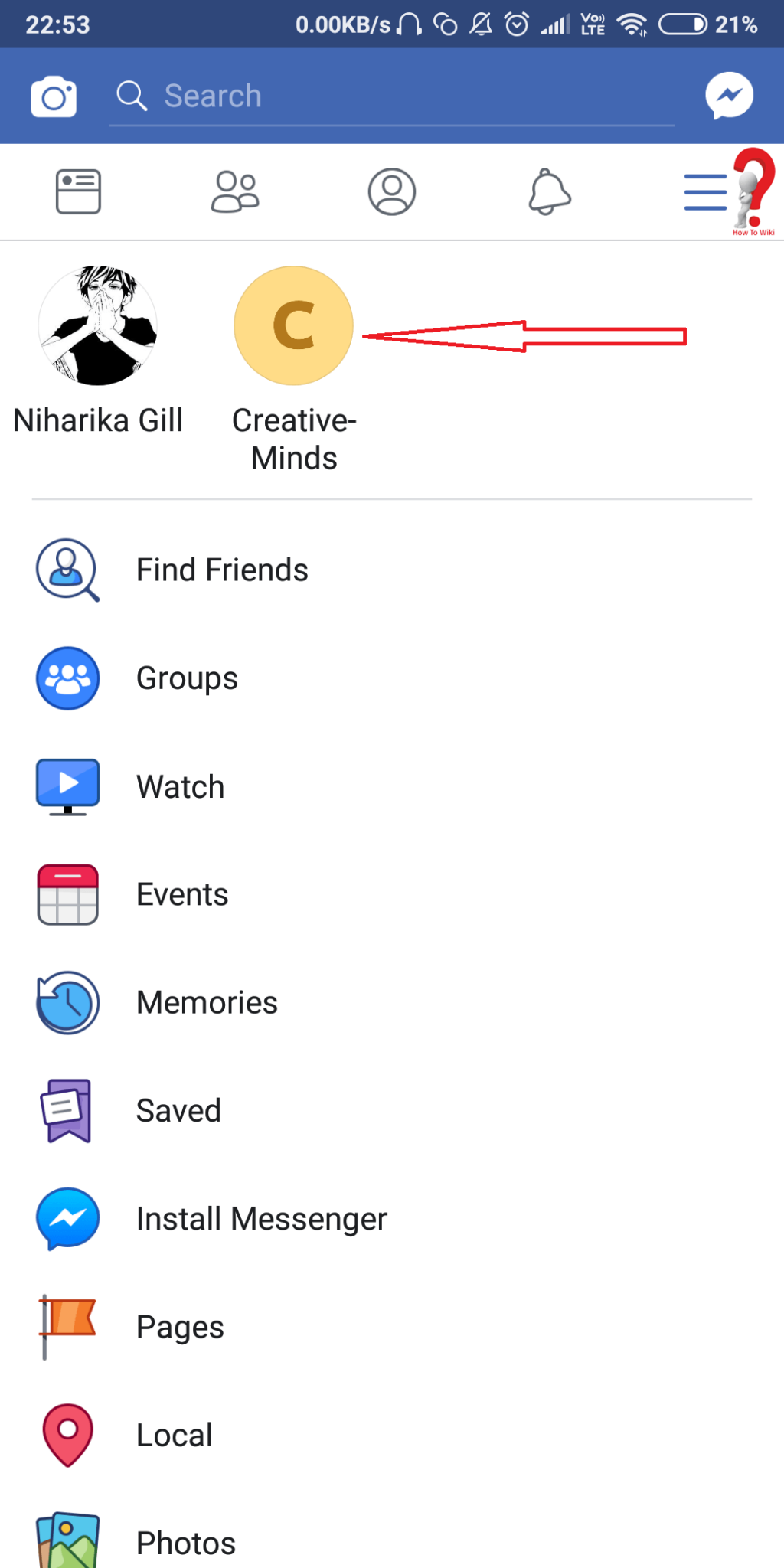This screenshot has height=1568, width=784.
Task: Open Find Friends
Action: tap(392, 570)
